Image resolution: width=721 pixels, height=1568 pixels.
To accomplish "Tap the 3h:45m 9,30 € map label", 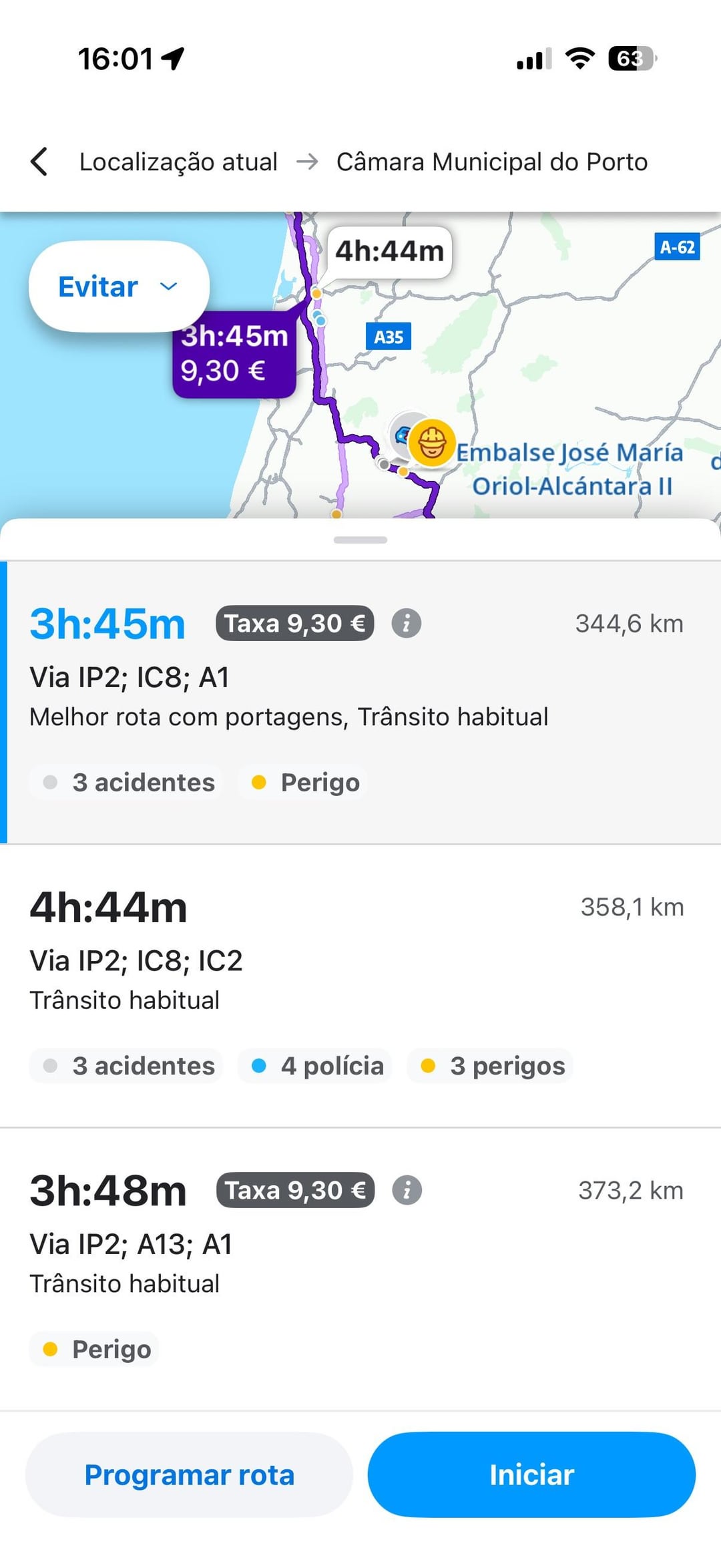I will (234, 354).
